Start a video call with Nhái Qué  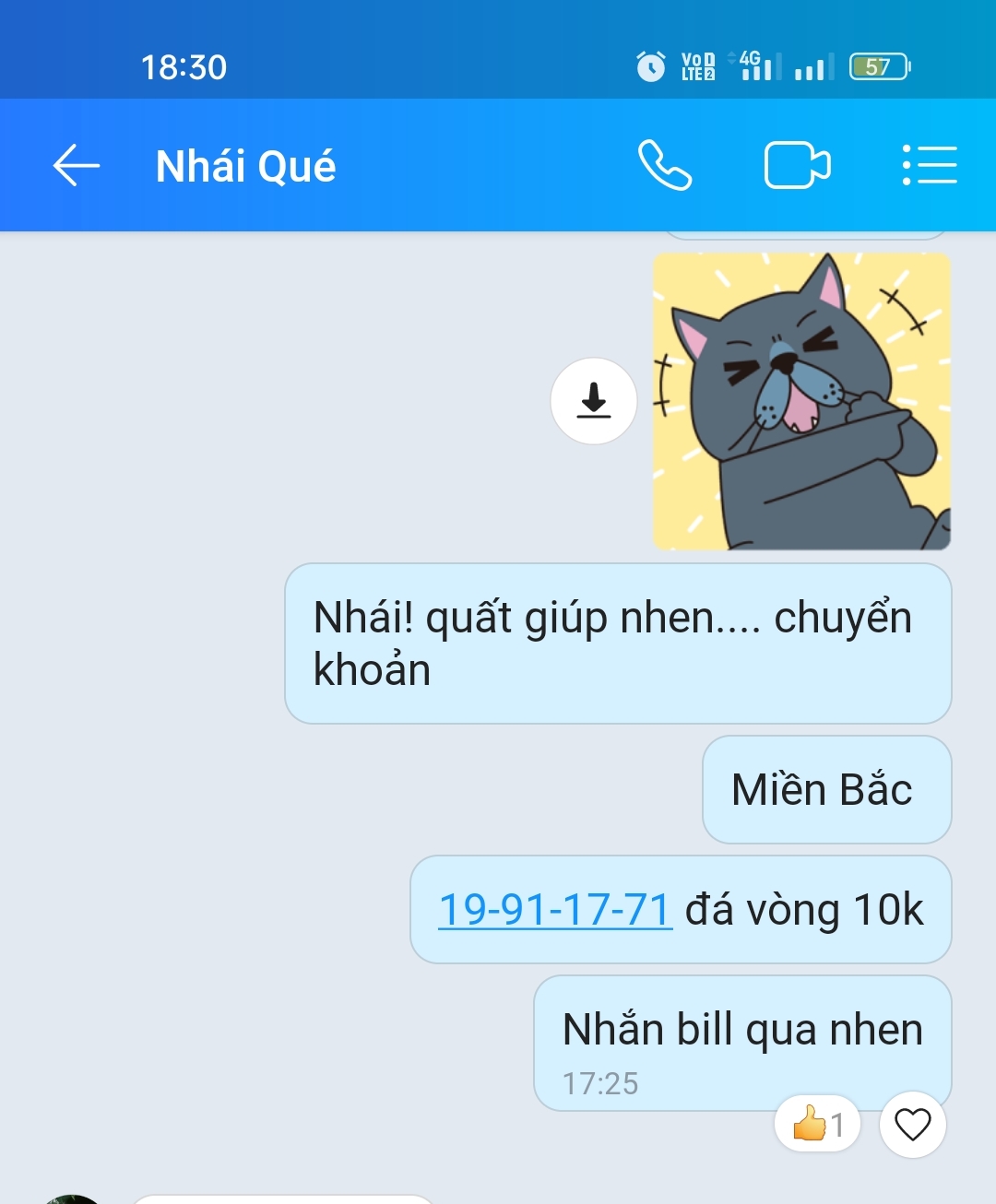(x=797, y=166)
